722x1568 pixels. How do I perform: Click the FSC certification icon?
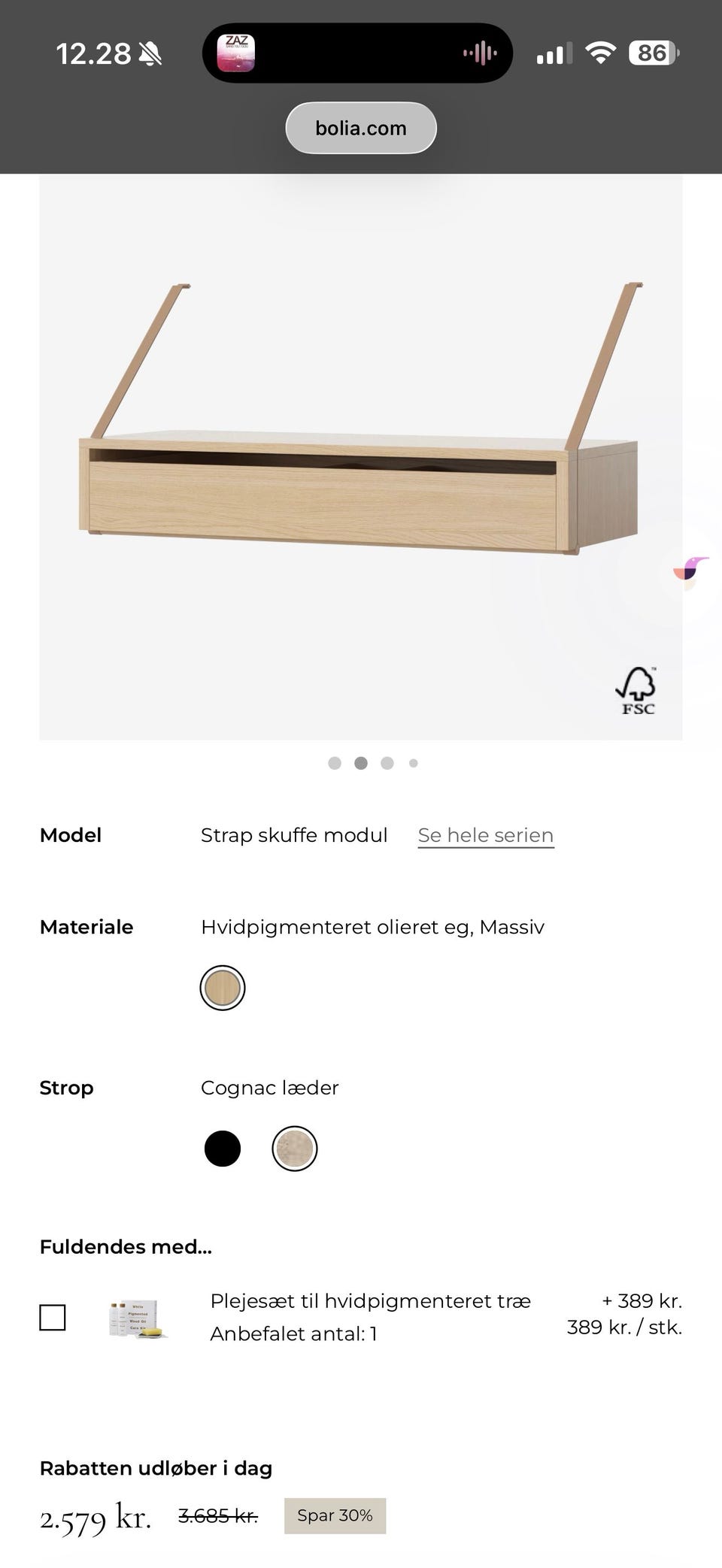pos(638,689)
